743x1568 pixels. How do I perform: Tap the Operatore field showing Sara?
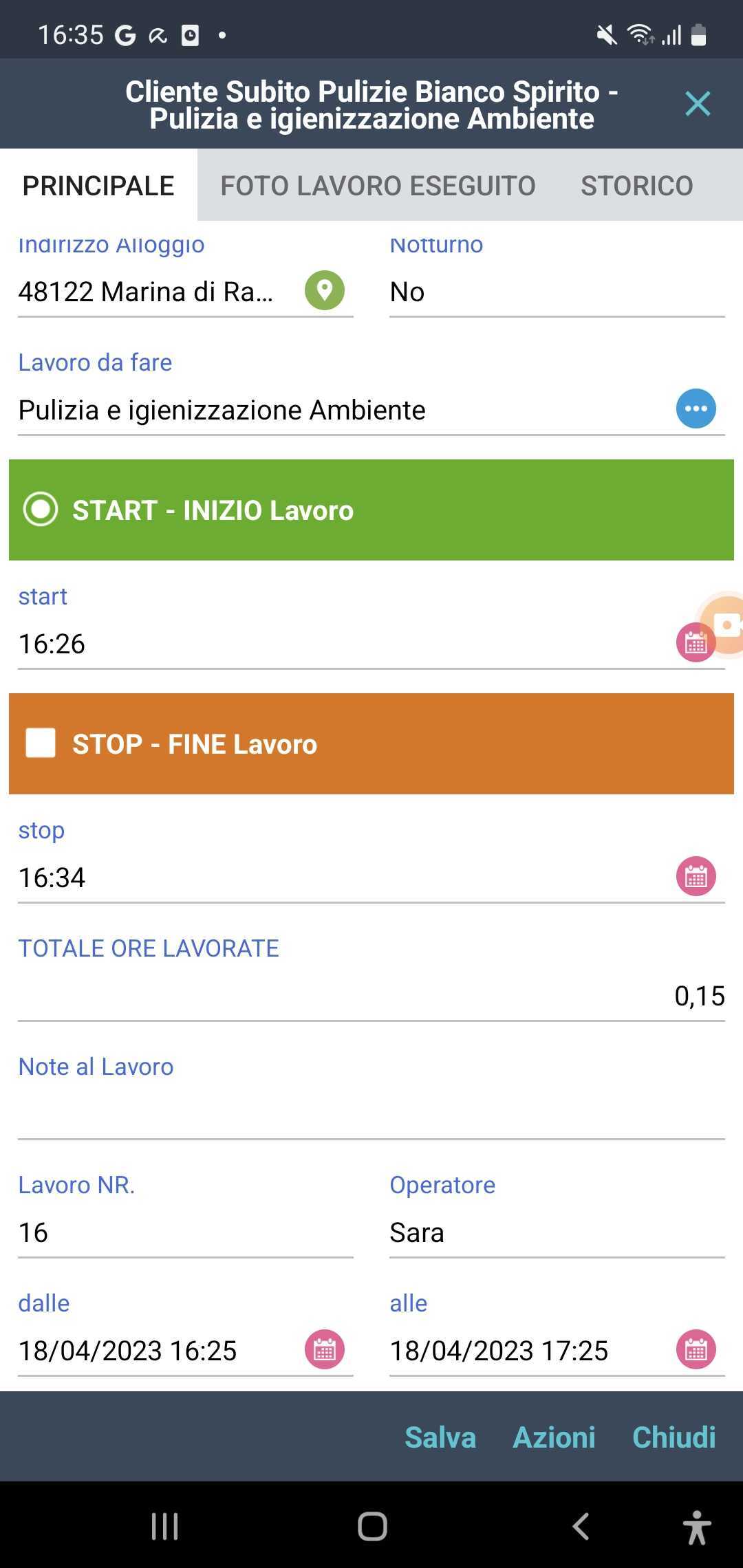556,1232
